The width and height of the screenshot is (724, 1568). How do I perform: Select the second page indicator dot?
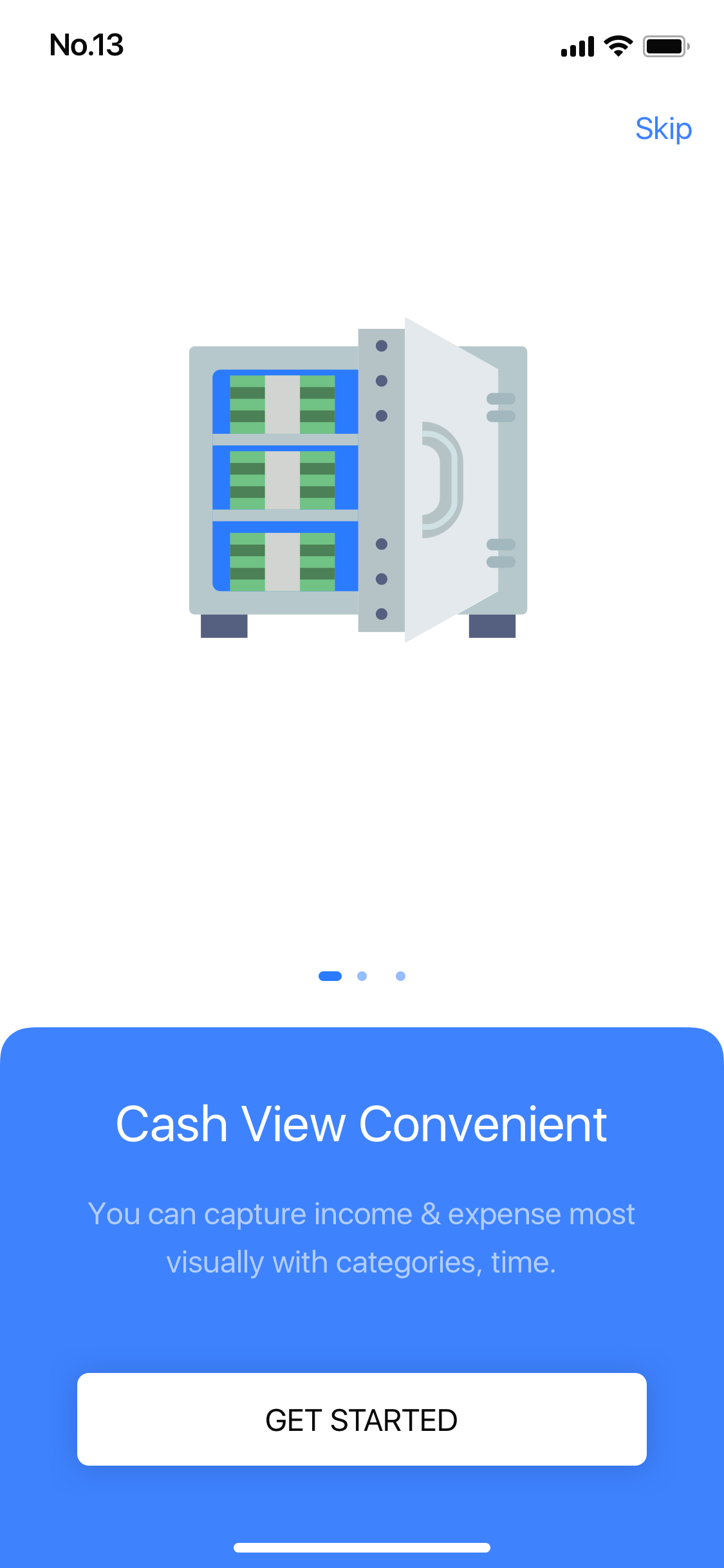363,976
